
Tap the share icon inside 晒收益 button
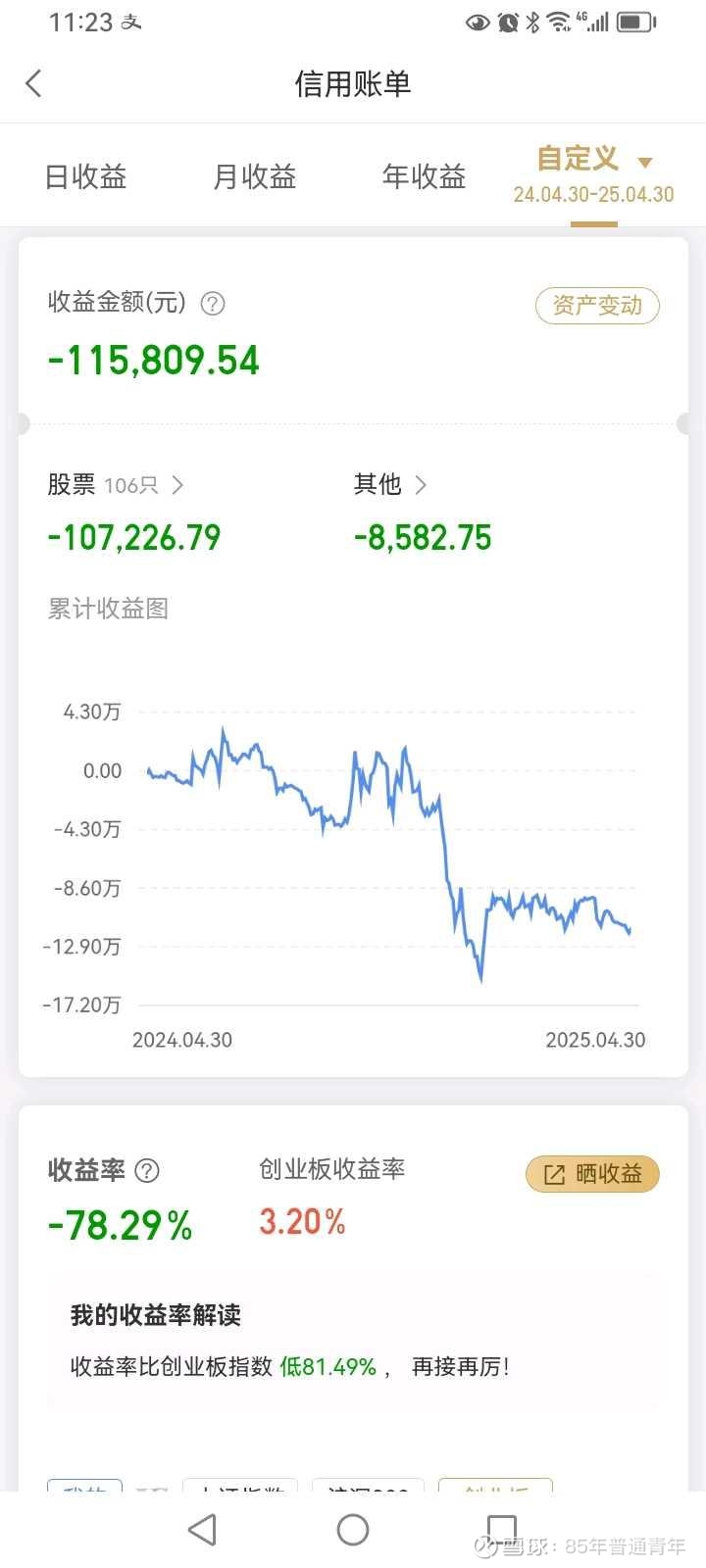(x=555, y=1173)
